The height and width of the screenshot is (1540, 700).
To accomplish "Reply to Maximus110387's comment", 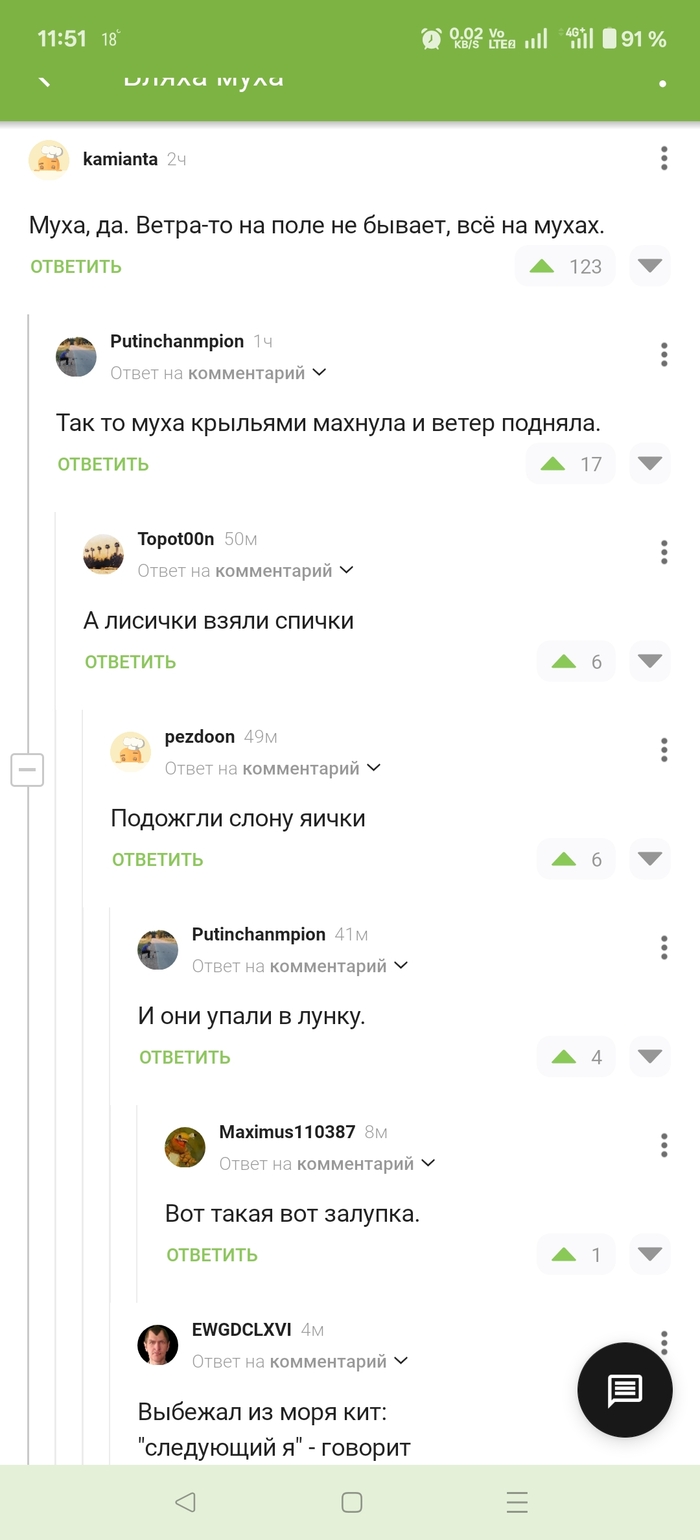I will [212, 1255].
